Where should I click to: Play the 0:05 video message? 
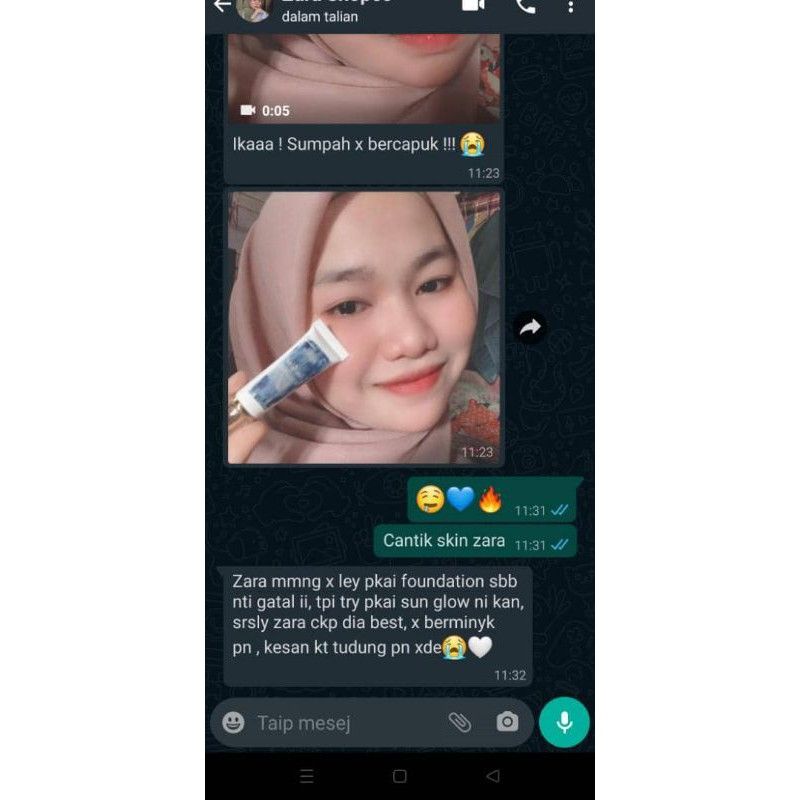pyautogui.click(x=364, y=78)
